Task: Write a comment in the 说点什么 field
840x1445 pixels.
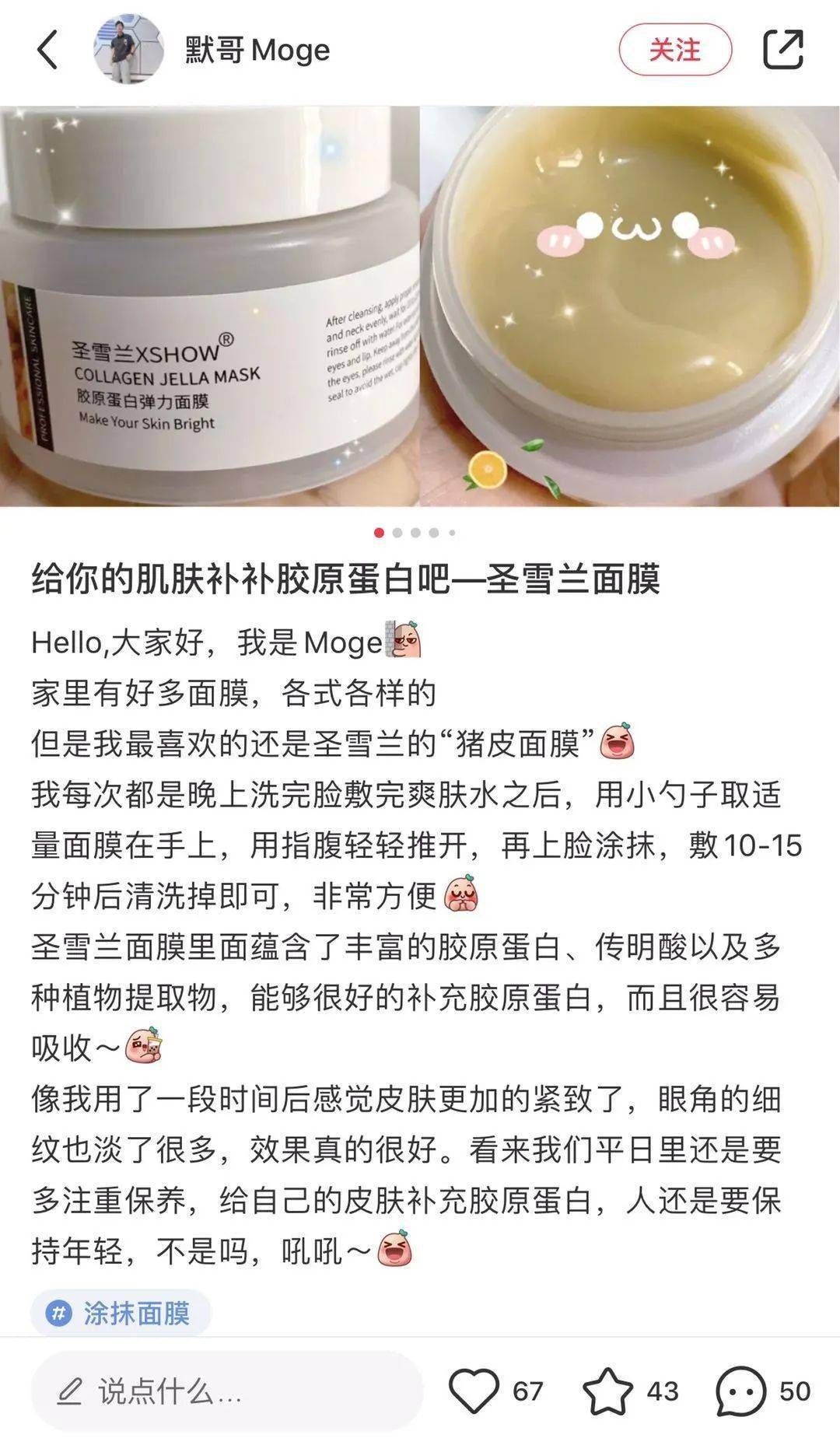Action: pyautogui.click(x=227, y=1391)
